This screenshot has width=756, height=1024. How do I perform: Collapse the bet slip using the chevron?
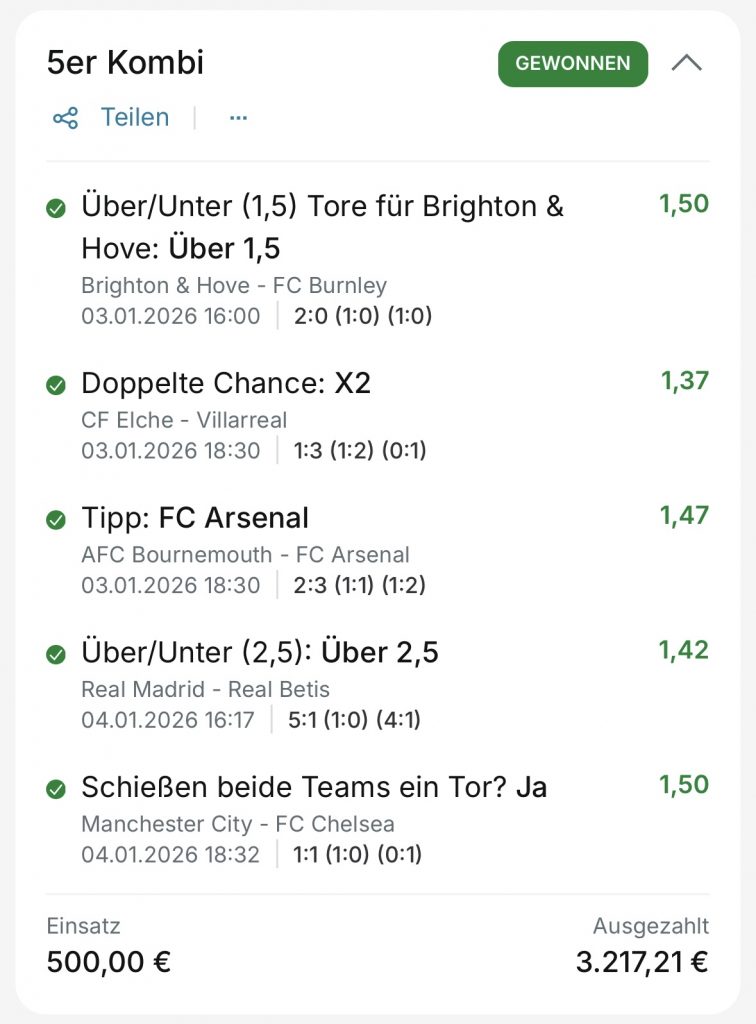coord(687,62)
